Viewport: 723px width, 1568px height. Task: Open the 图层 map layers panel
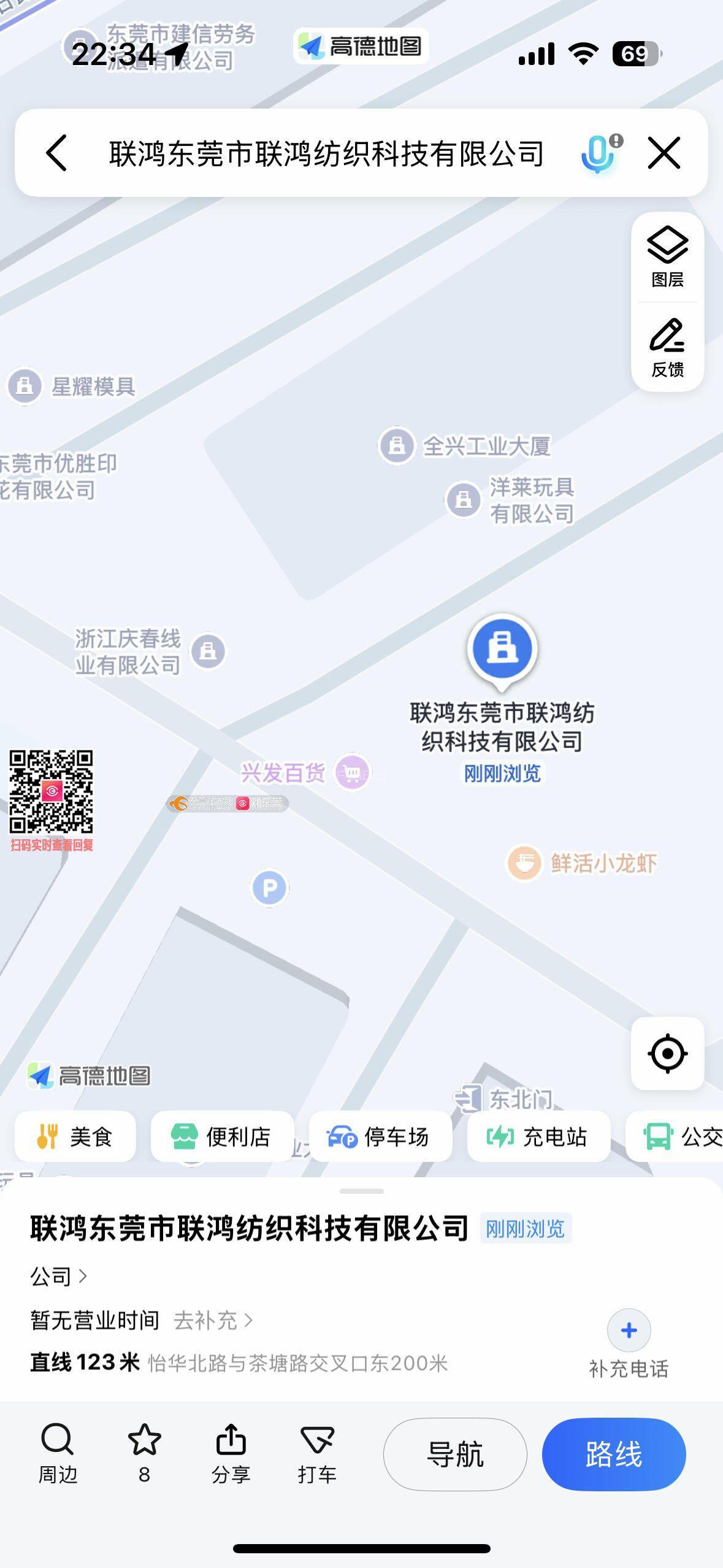point(667,257)
